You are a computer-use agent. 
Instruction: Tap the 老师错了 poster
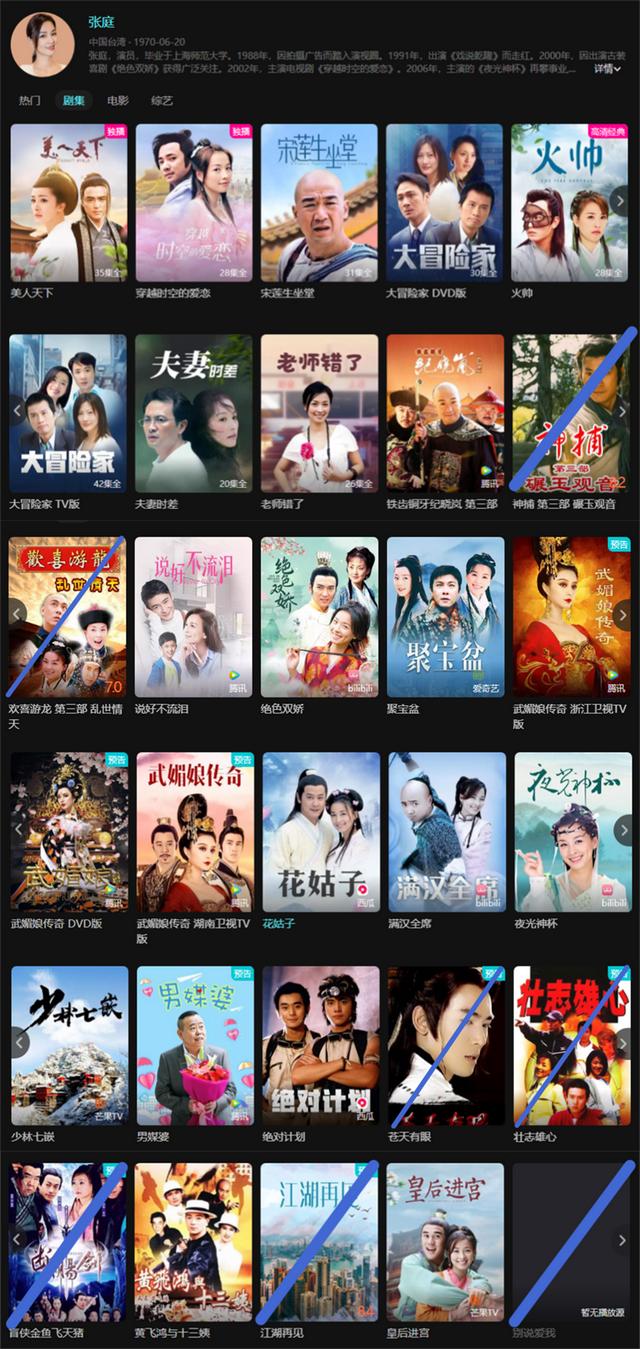click(319, 413)
